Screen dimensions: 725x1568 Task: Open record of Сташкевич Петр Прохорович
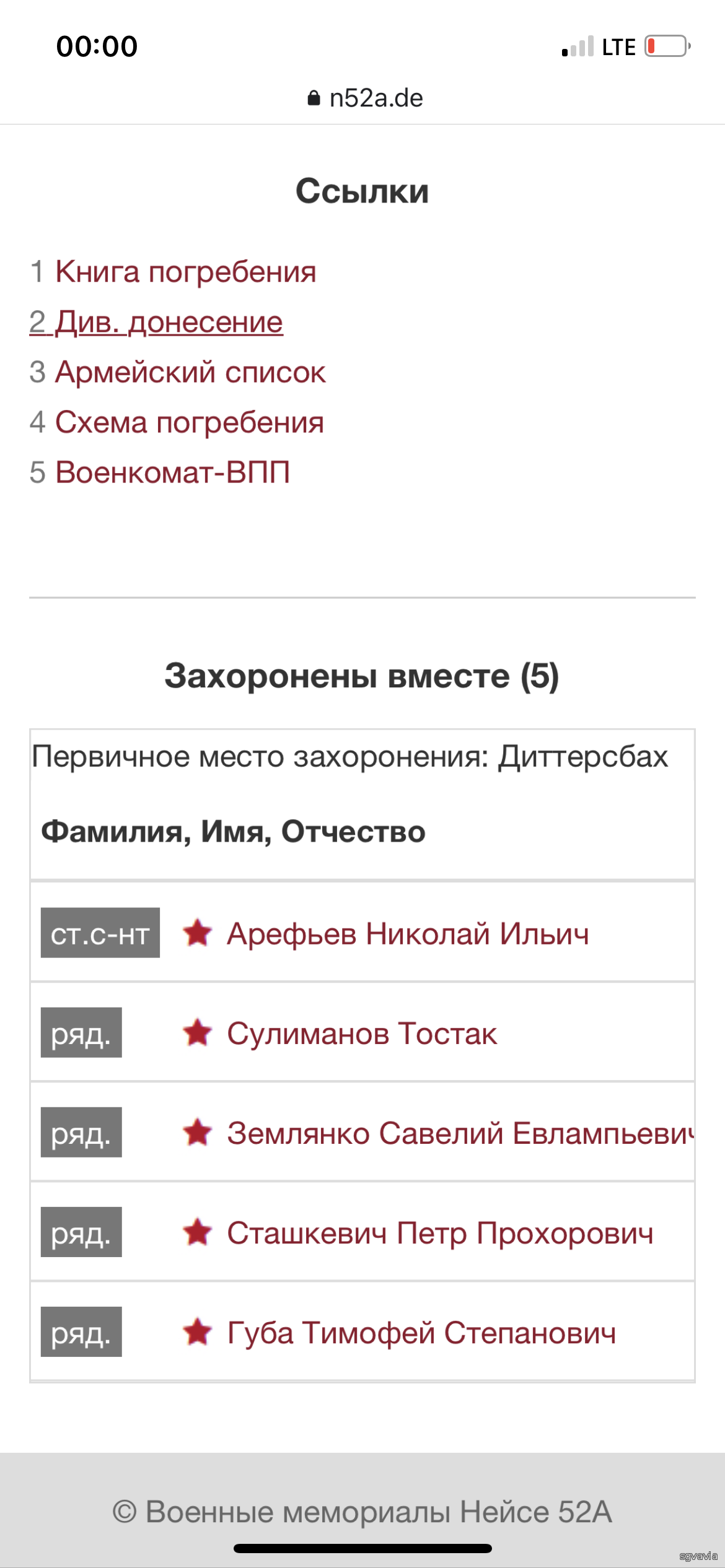pyautogui.click(x=440, y=1232)
